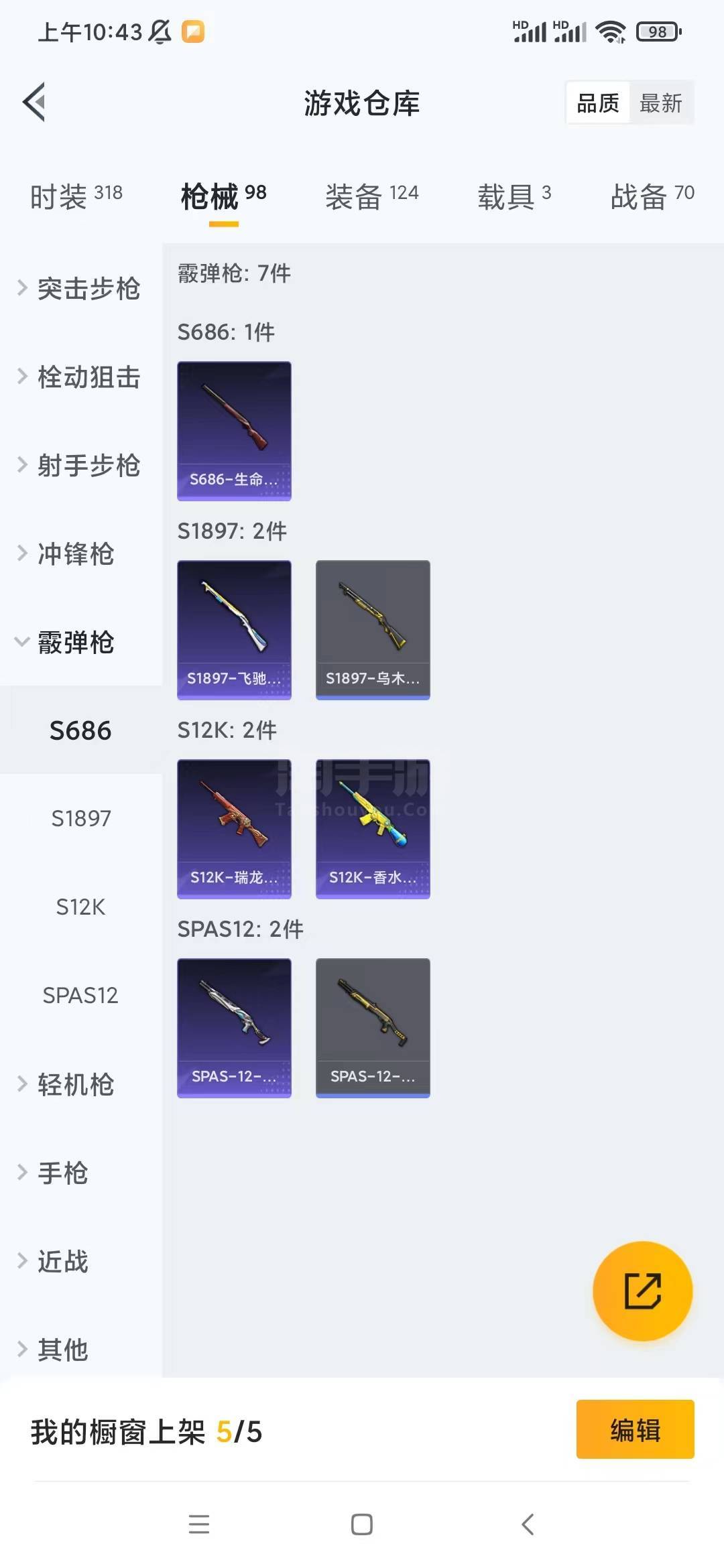Sort warehouse by 最新
724x1568 pixels.
pyautogui.click(x=660, y=103)
